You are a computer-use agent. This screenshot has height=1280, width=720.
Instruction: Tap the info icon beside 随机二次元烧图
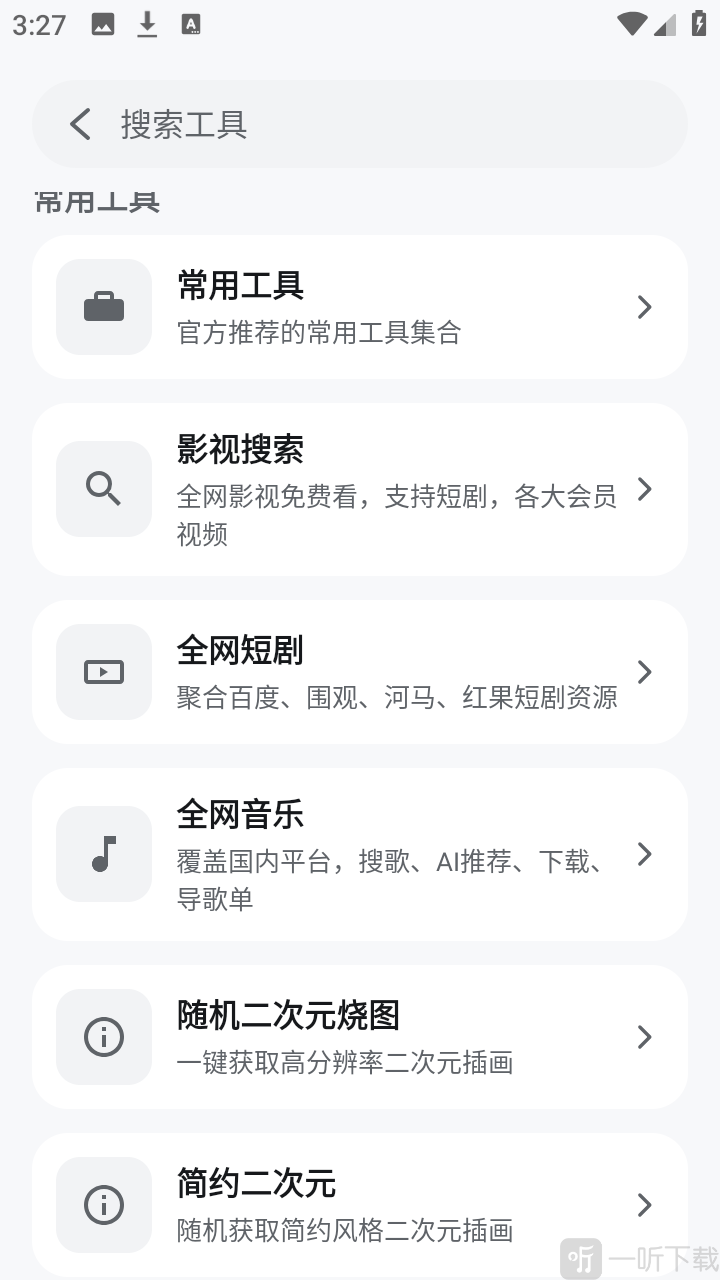(x=103, y=1037)
